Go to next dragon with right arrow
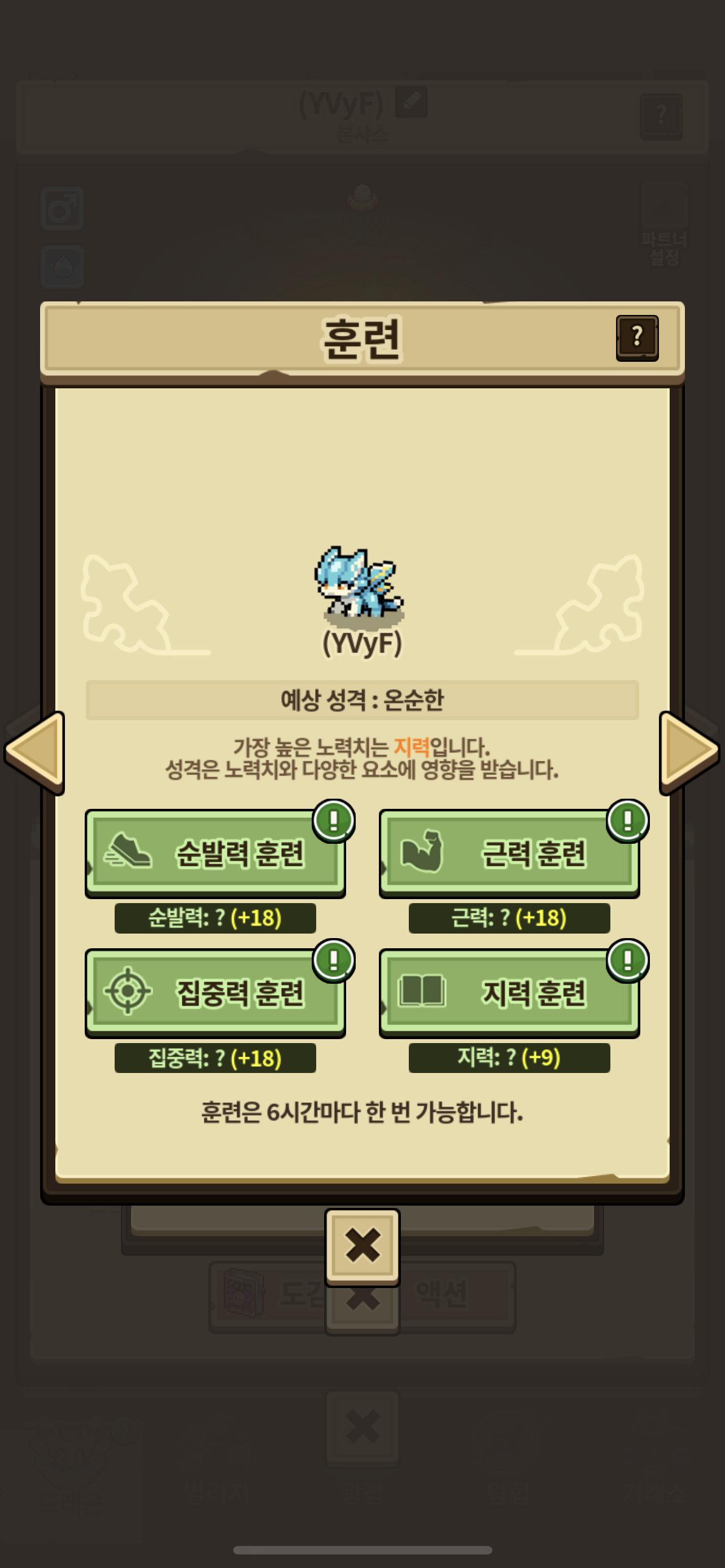This screenshot has width=725, height=1568. click(689, 751)
